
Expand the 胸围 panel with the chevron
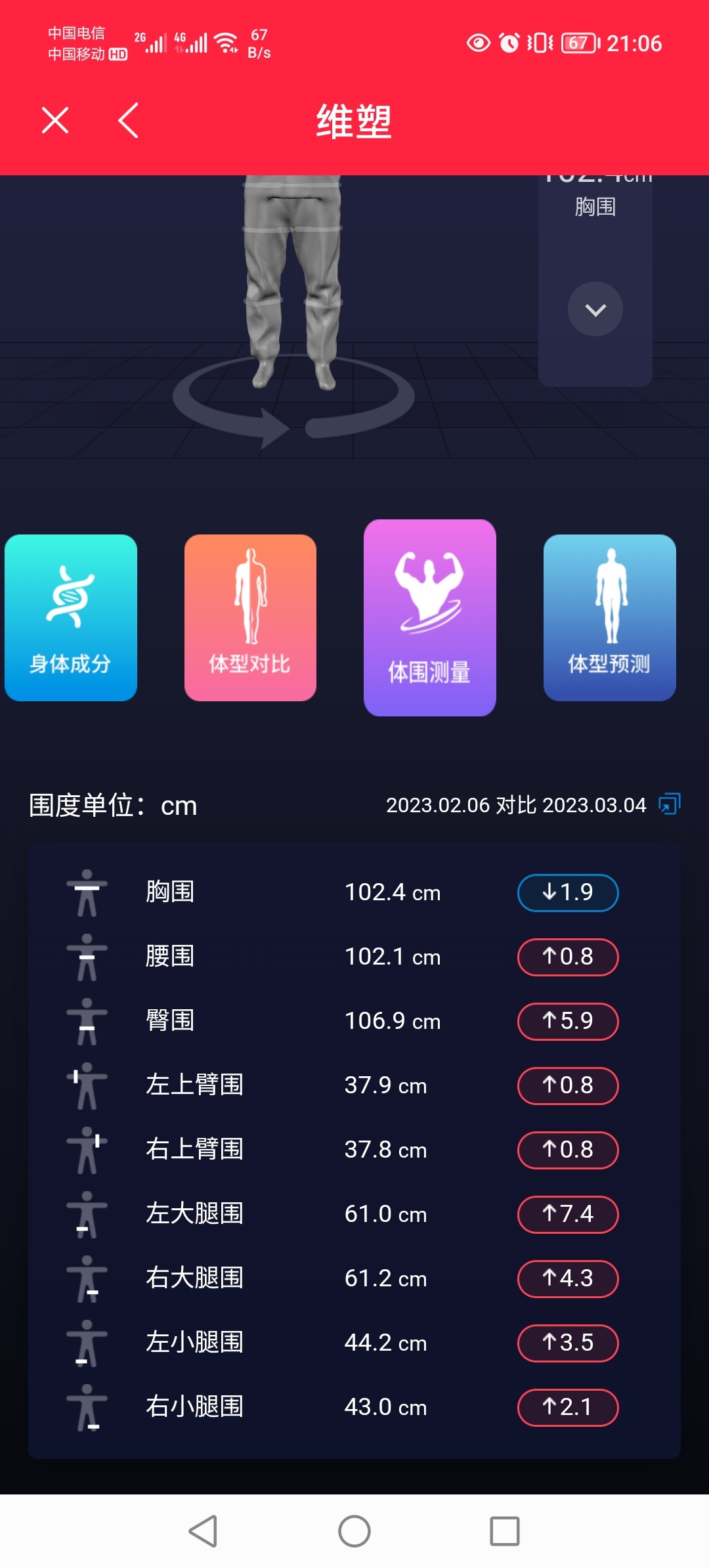coord(595,309)
